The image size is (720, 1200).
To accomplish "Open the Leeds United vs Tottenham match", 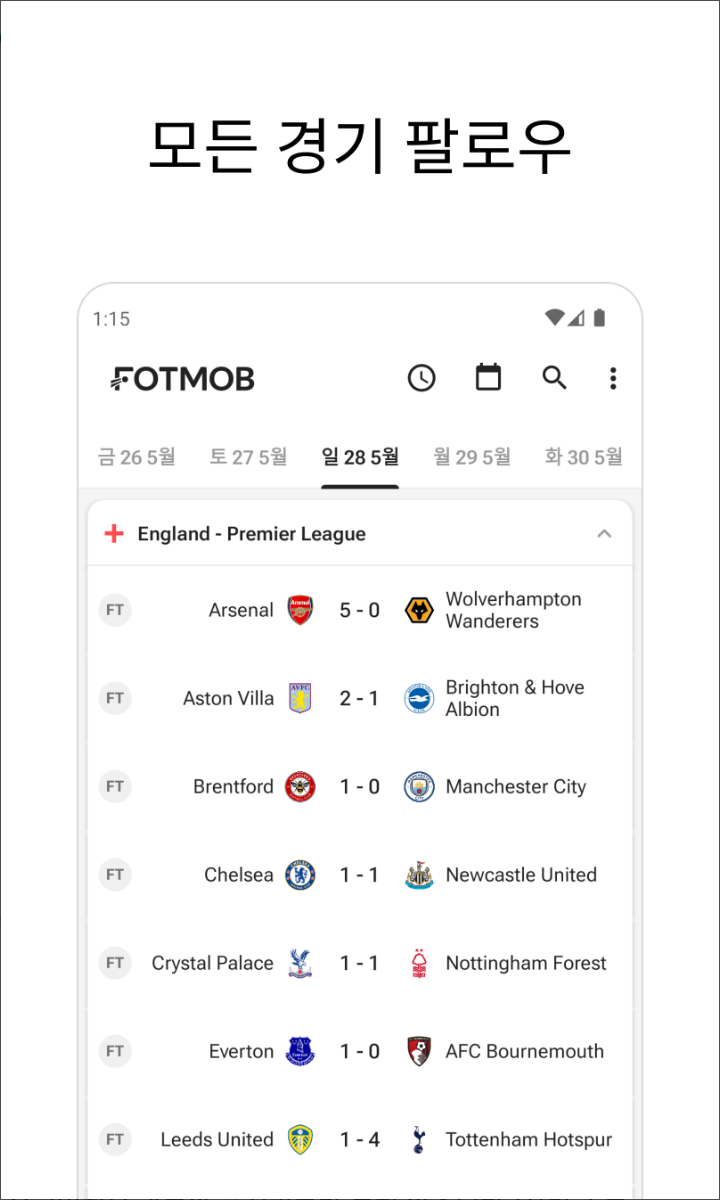I will point(359,1139).
